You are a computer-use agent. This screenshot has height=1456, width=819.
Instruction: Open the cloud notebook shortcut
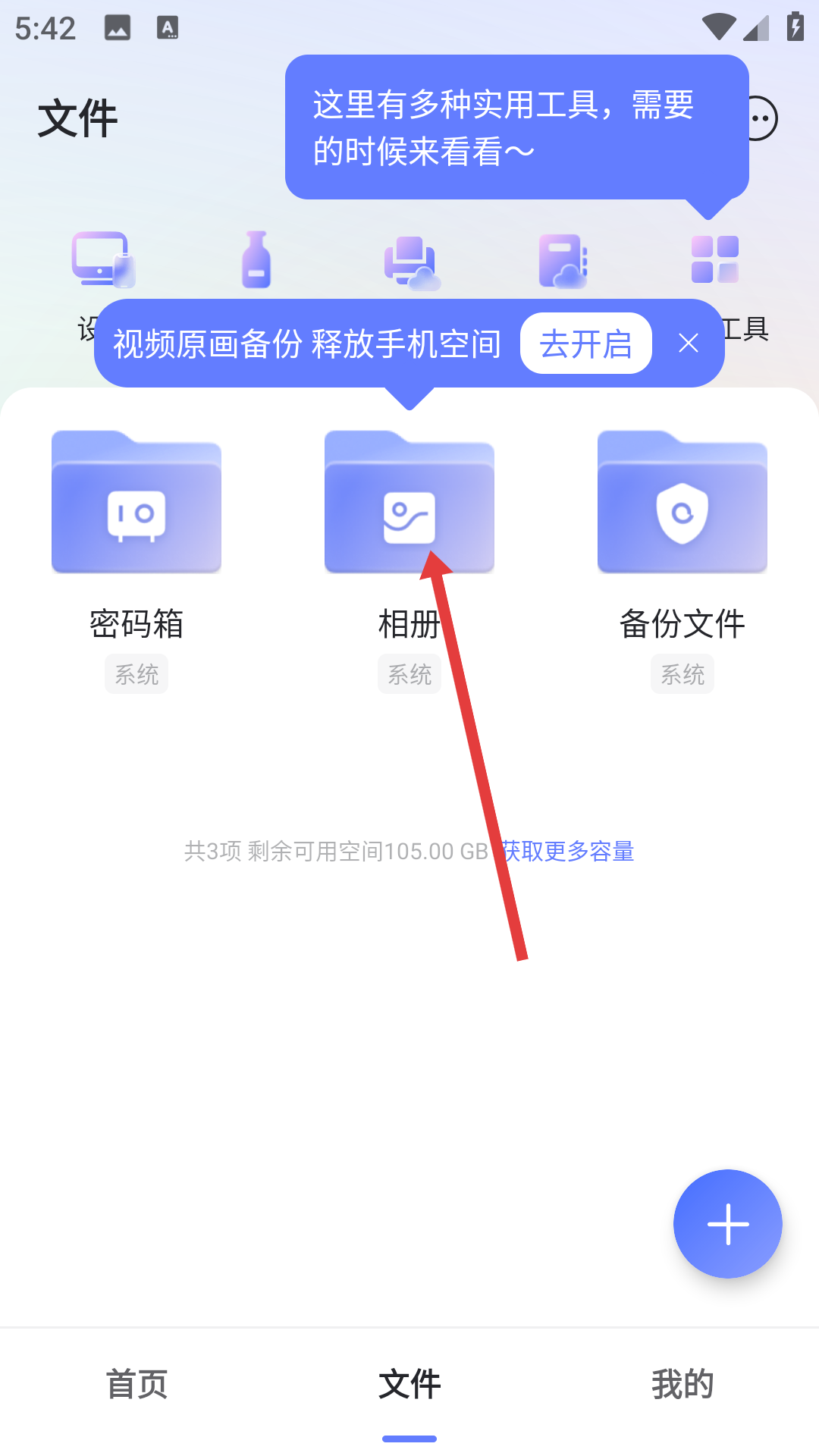coord(563,260)
